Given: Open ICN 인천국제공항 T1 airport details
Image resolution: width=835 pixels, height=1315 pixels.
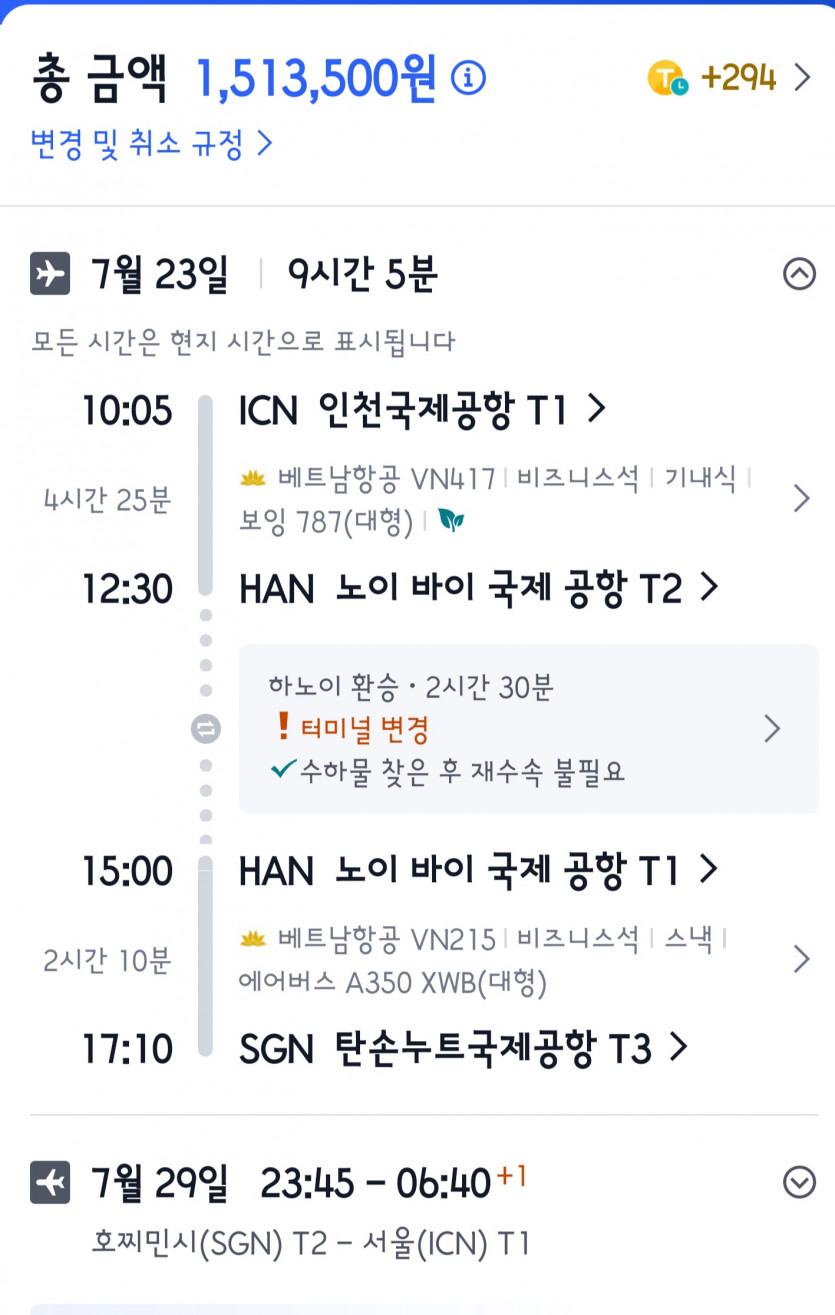Looking at the screenshot, I should click(x=422, y=410).
